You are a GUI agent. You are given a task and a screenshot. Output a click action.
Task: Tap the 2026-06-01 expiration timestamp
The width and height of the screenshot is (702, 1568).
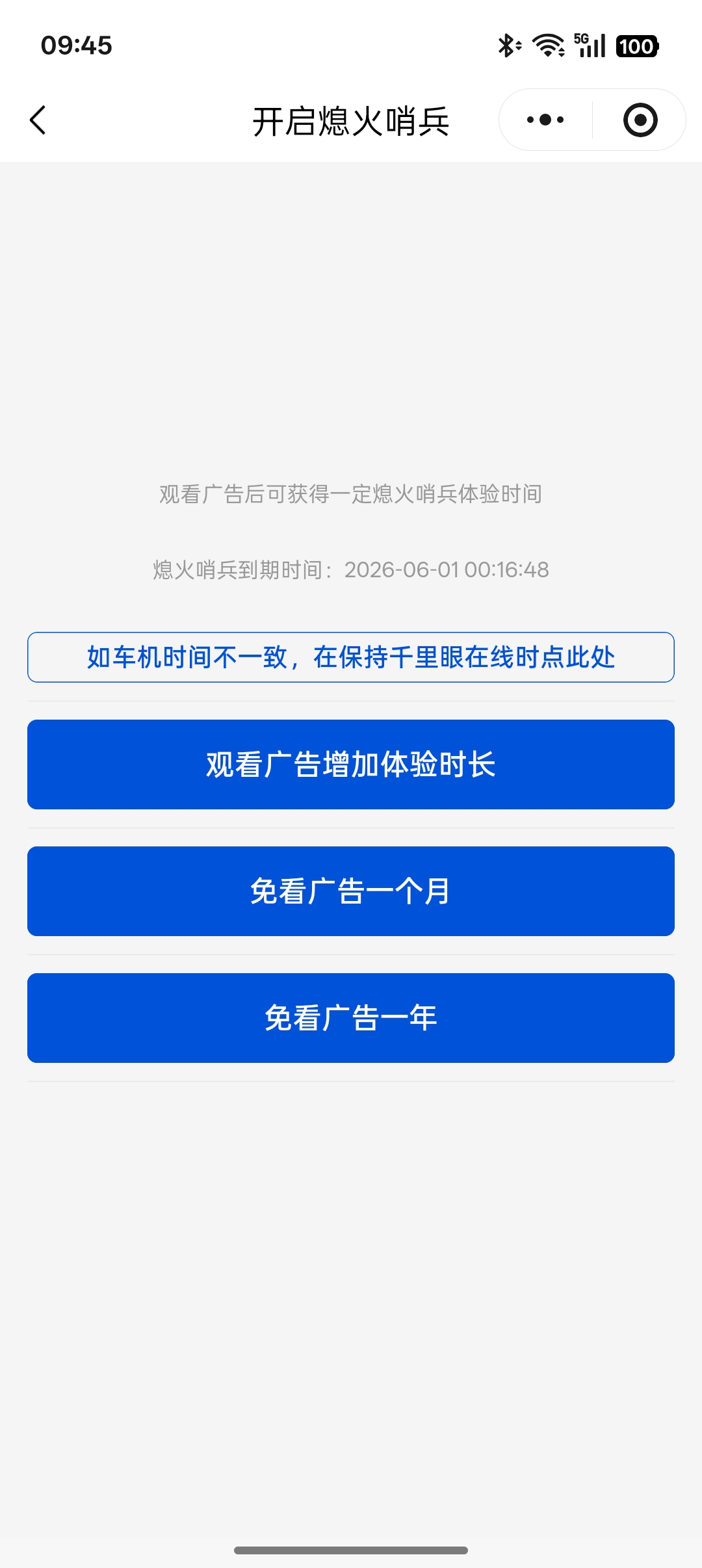point(447,570)
